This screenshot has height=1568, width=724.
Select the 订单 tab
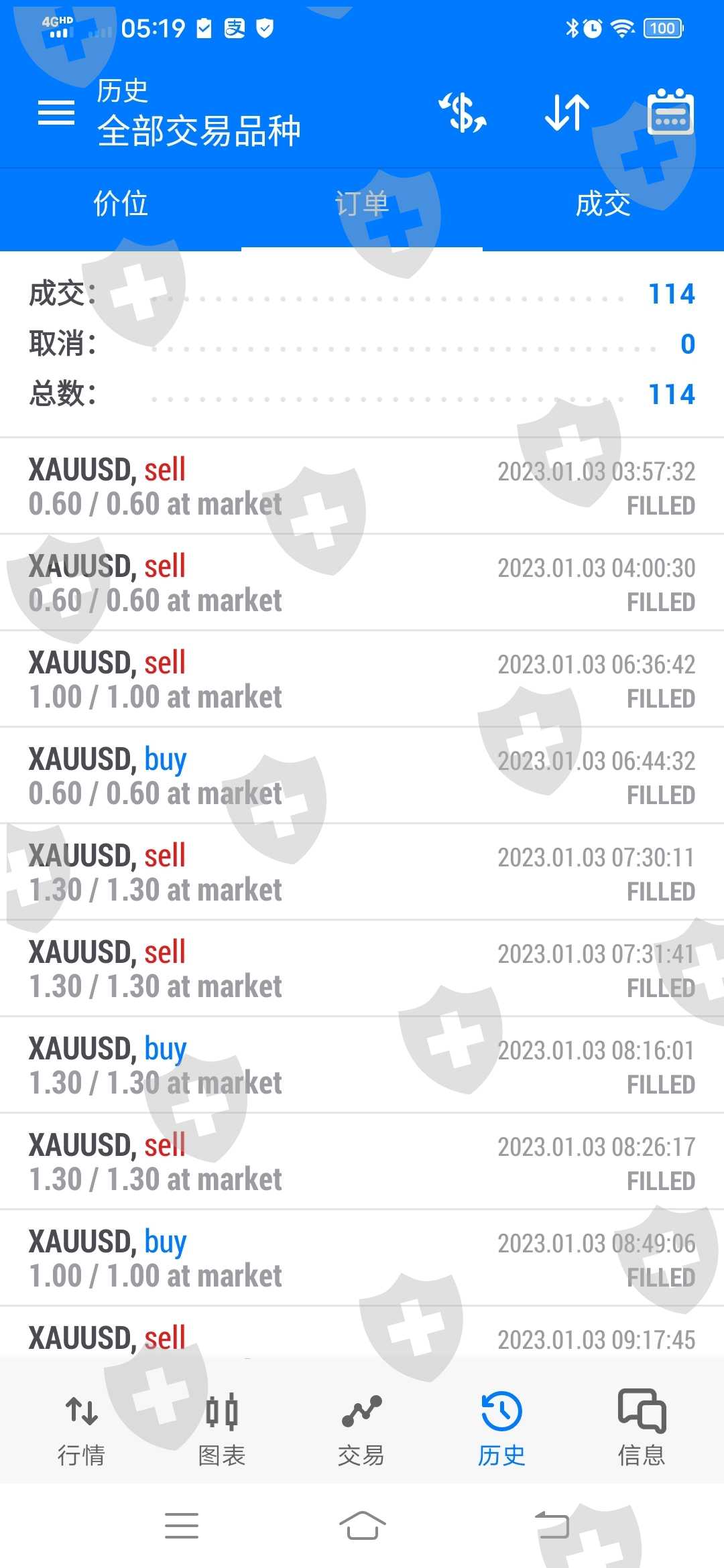click(x=362, y=204)
